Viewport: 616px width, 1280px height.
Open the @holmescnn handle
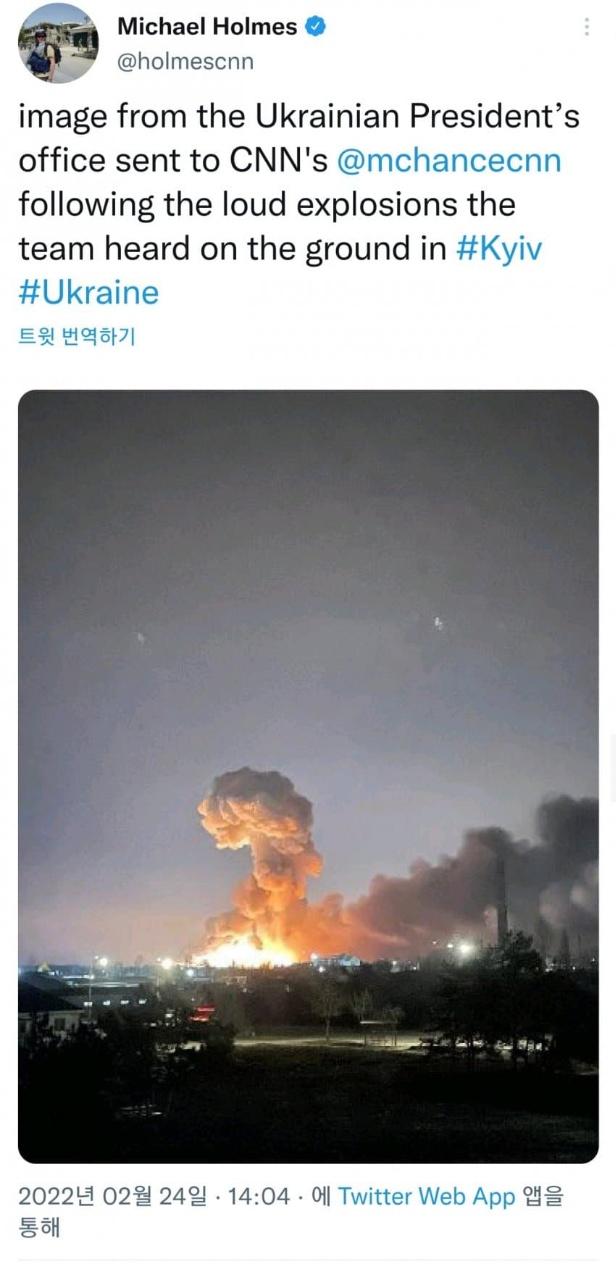[x=186, y=62]
